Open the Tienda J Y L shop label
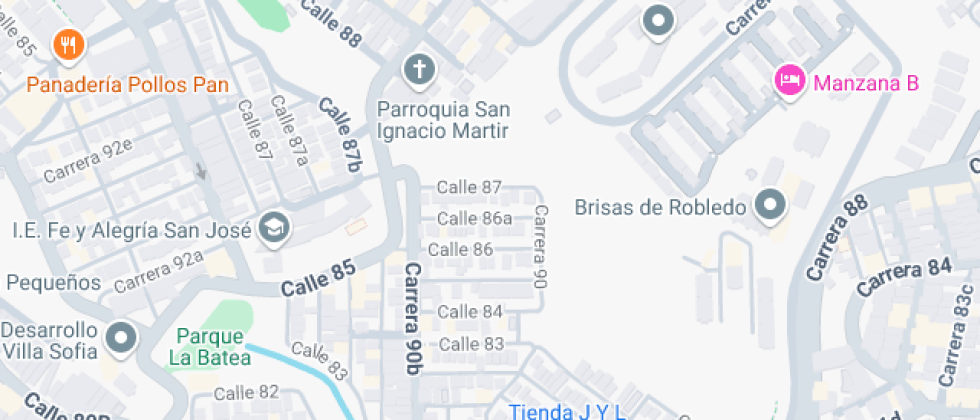 pyautogui.click(x=567, y=412)
